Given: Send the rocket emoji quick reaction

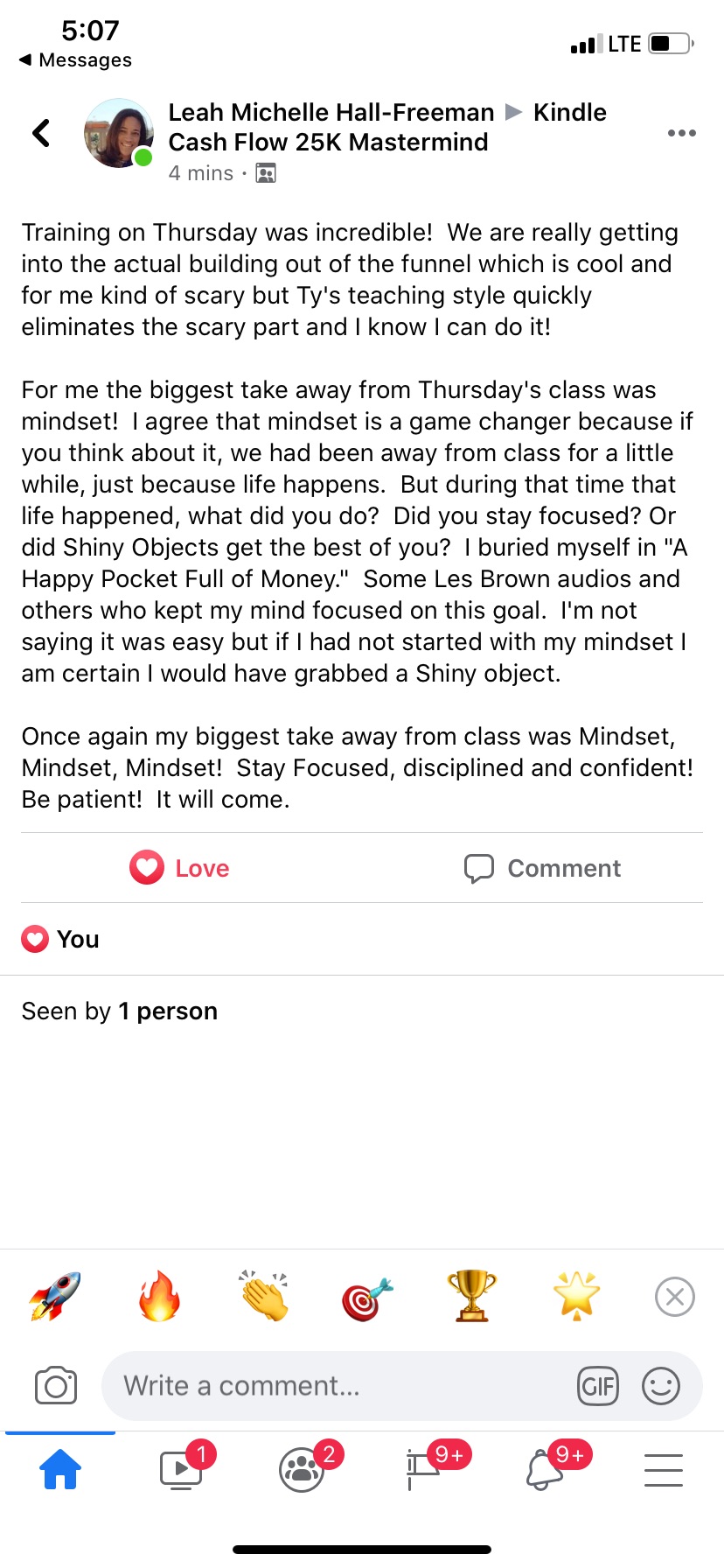Looking at the screenshot, I should [x=54, y=1296].
